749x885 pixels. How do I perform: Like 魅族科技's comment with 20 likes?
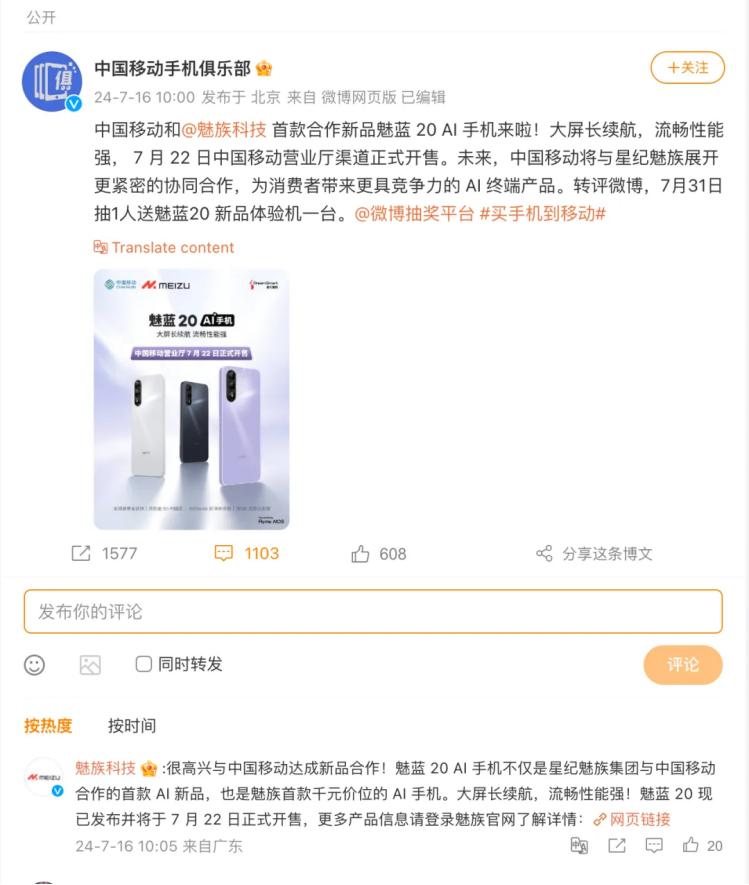[702, 845]
